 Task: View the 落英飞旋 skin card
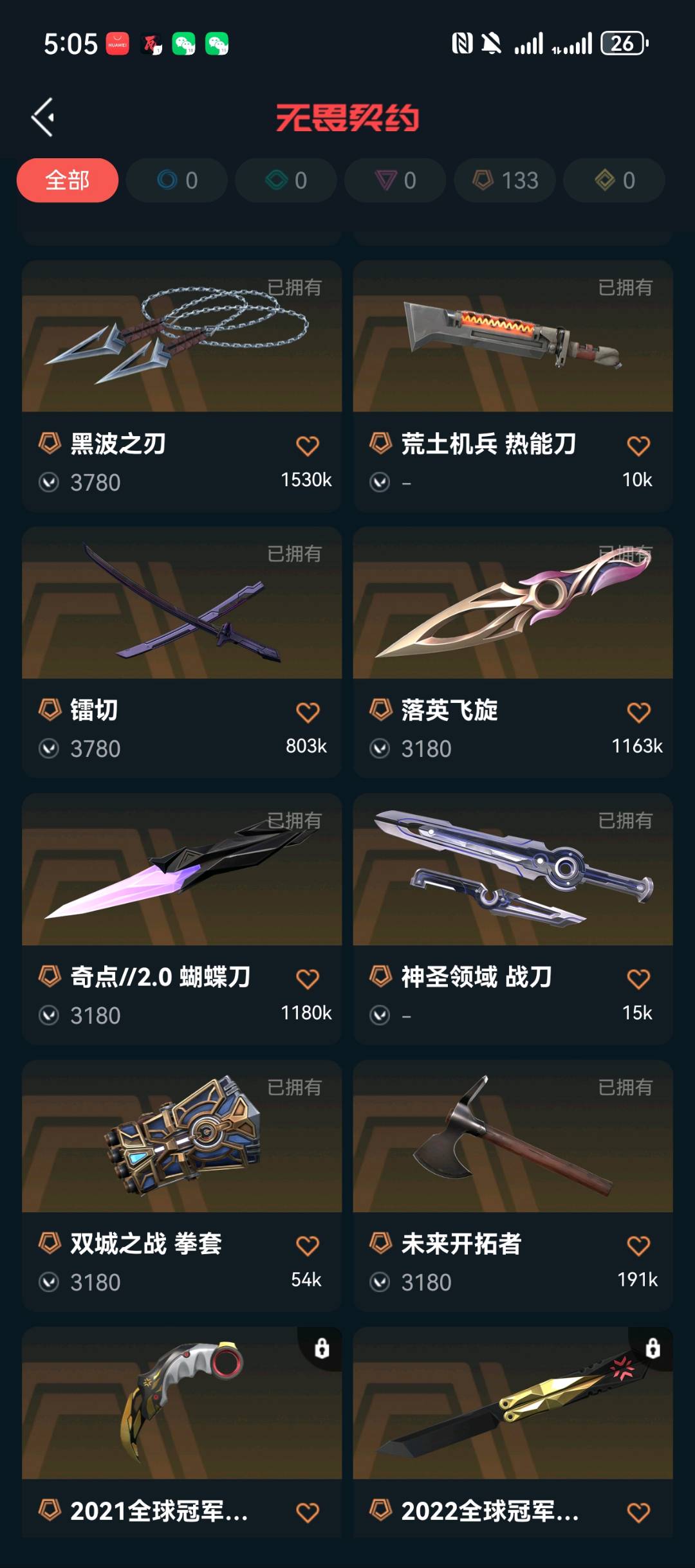(x=513, y=652)
